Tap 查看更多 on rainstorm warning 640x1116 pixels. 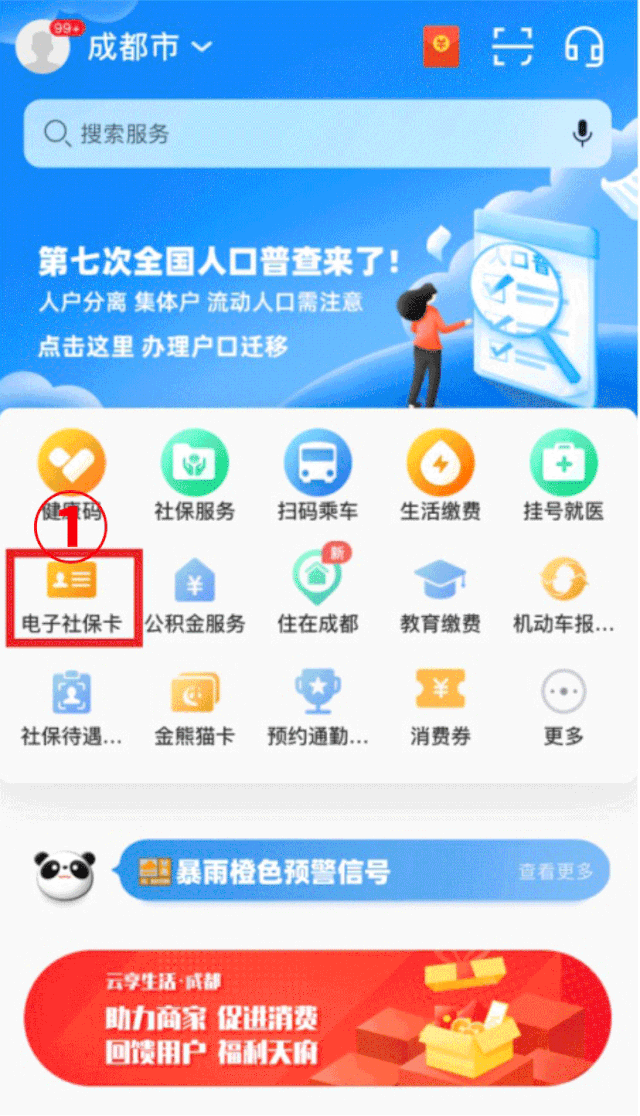pos(556,871)
